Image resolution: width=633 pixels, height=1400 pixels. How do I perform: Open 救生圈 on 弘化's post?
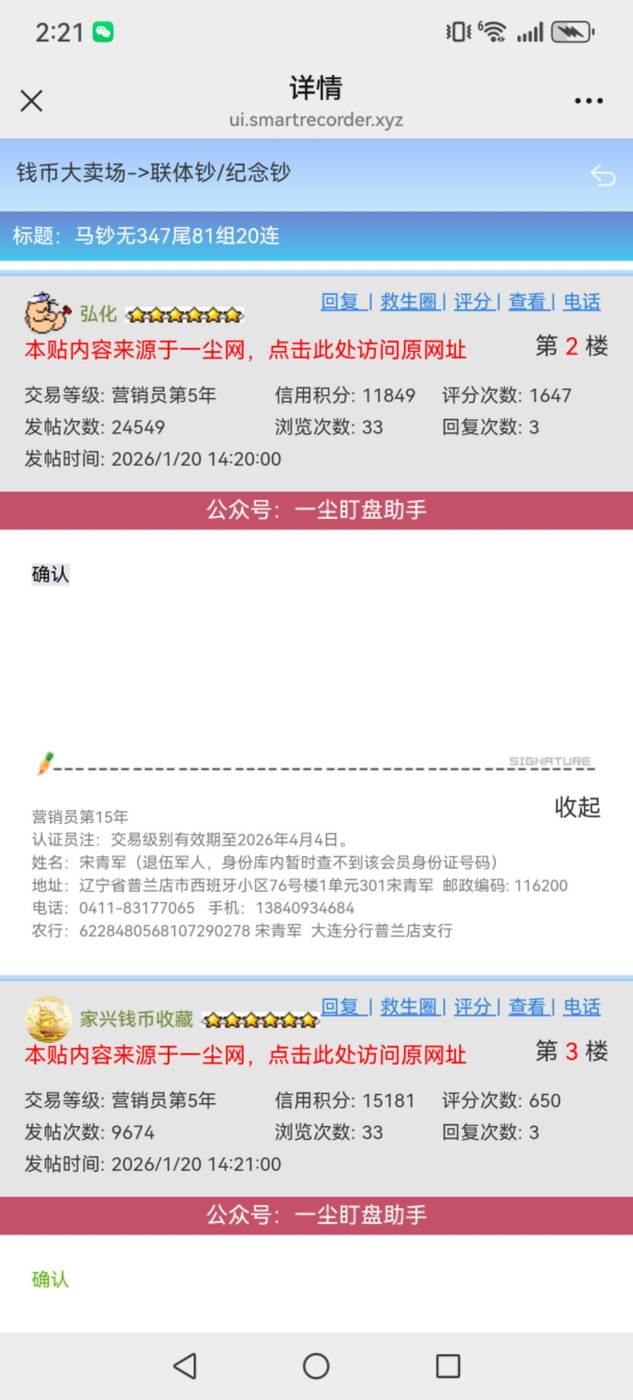click(410, 302)
